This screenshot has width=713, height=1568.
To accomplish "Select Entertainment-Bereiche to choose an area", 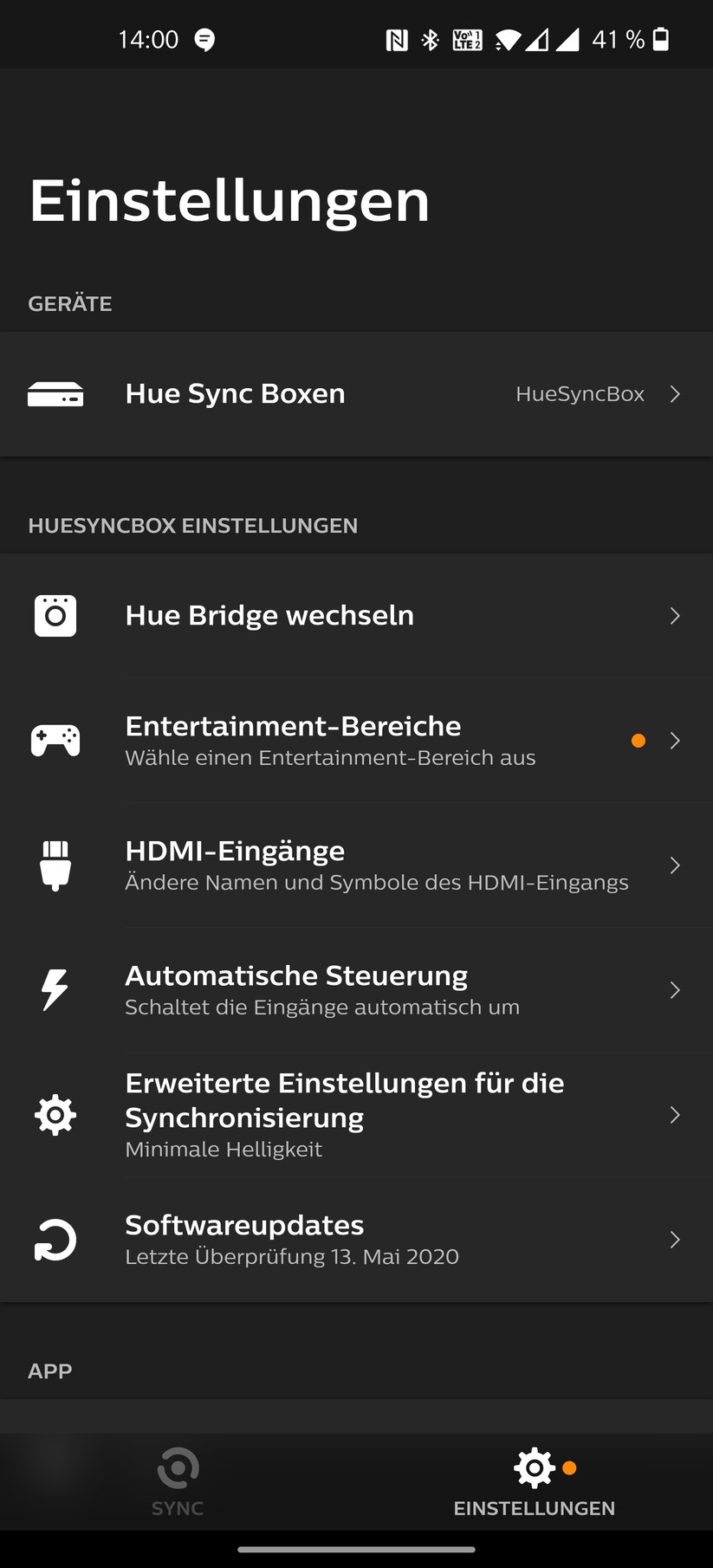I will click(x=356, y=741).
